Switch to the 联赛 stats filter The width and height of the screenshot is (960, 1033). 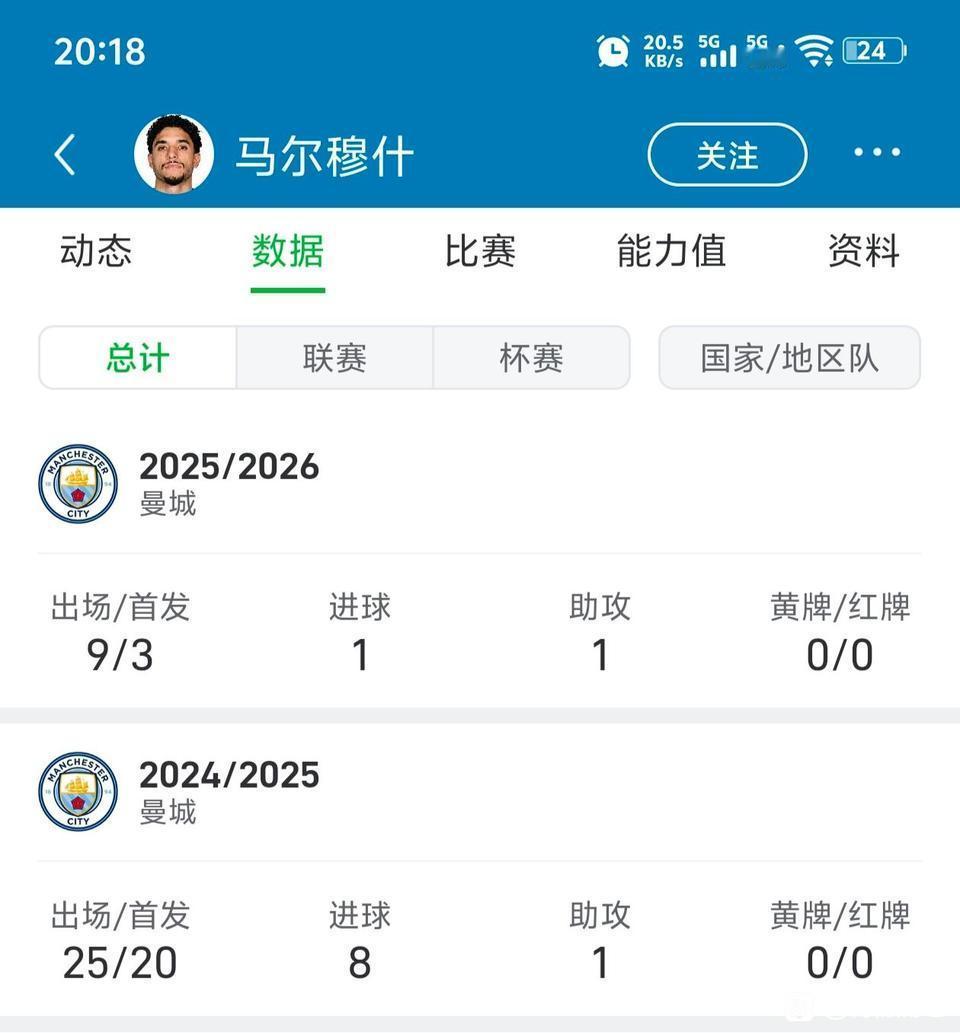pos(333,358)
